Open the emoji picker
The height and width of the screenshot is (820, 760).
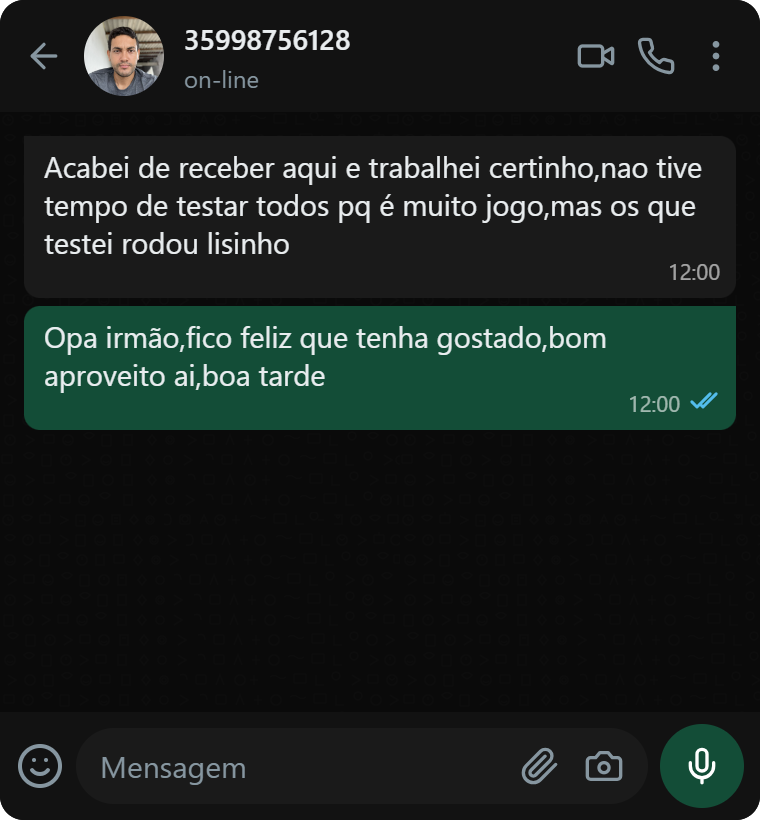(x=40, y=767)
